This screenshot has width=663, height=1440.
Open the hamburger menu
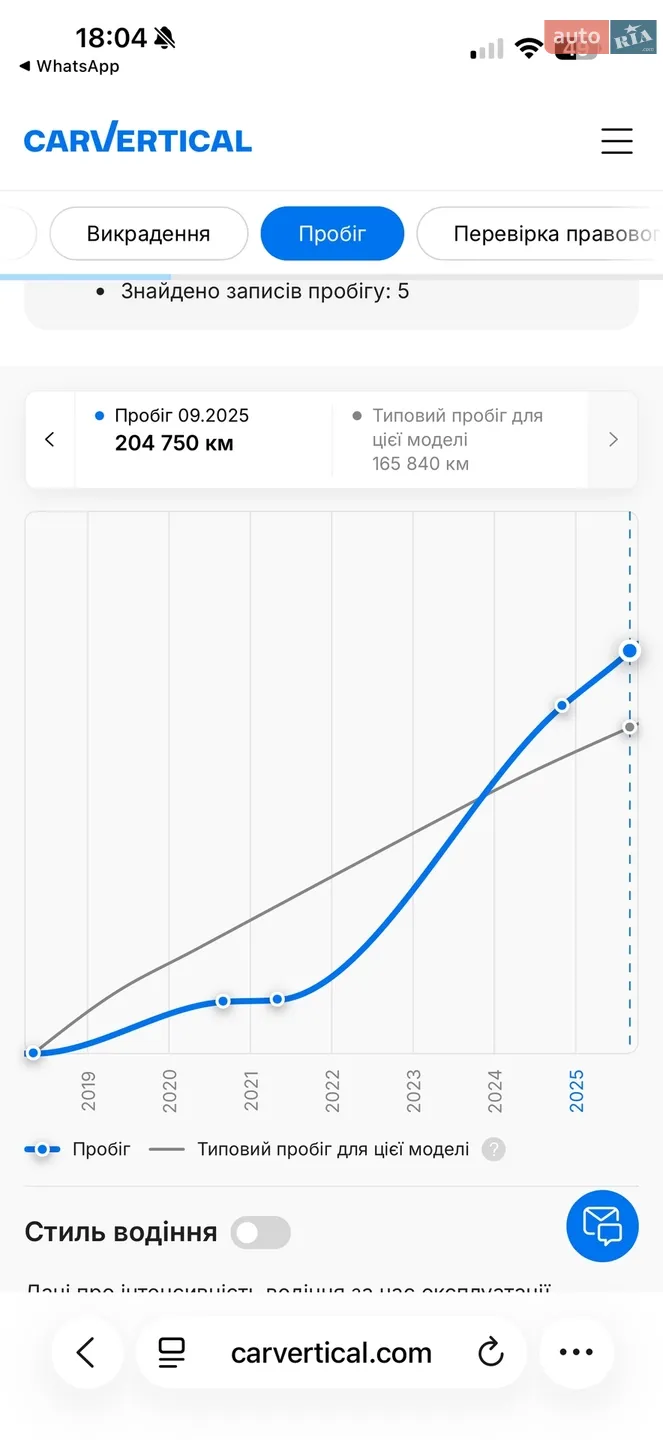[x=616, y=141]
